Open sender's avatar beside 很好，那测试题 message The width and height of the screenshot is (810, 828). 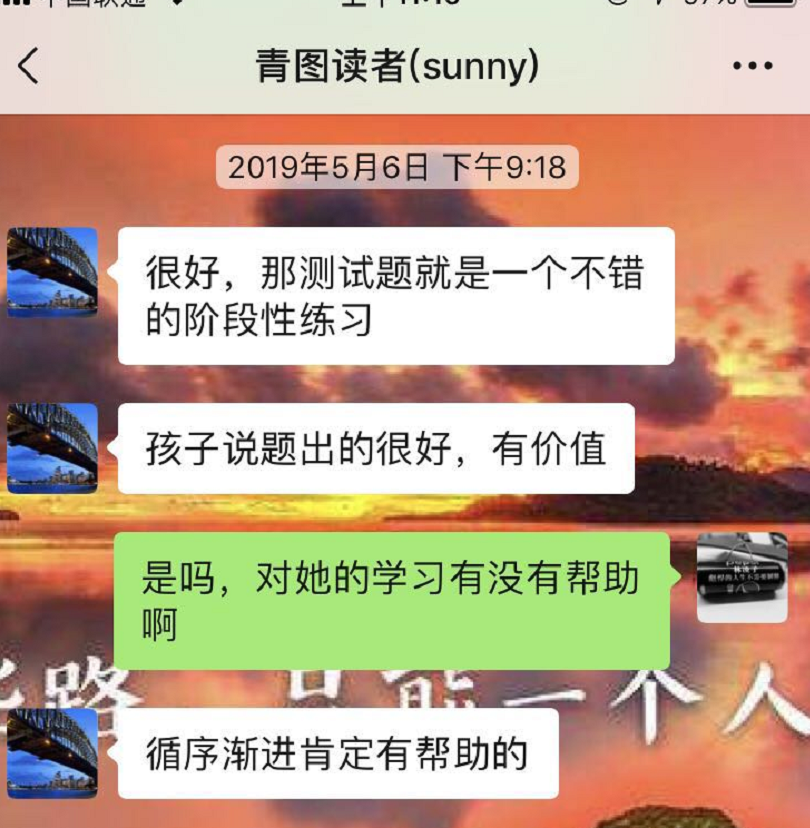pyautogui.click(x=52, y=272)
